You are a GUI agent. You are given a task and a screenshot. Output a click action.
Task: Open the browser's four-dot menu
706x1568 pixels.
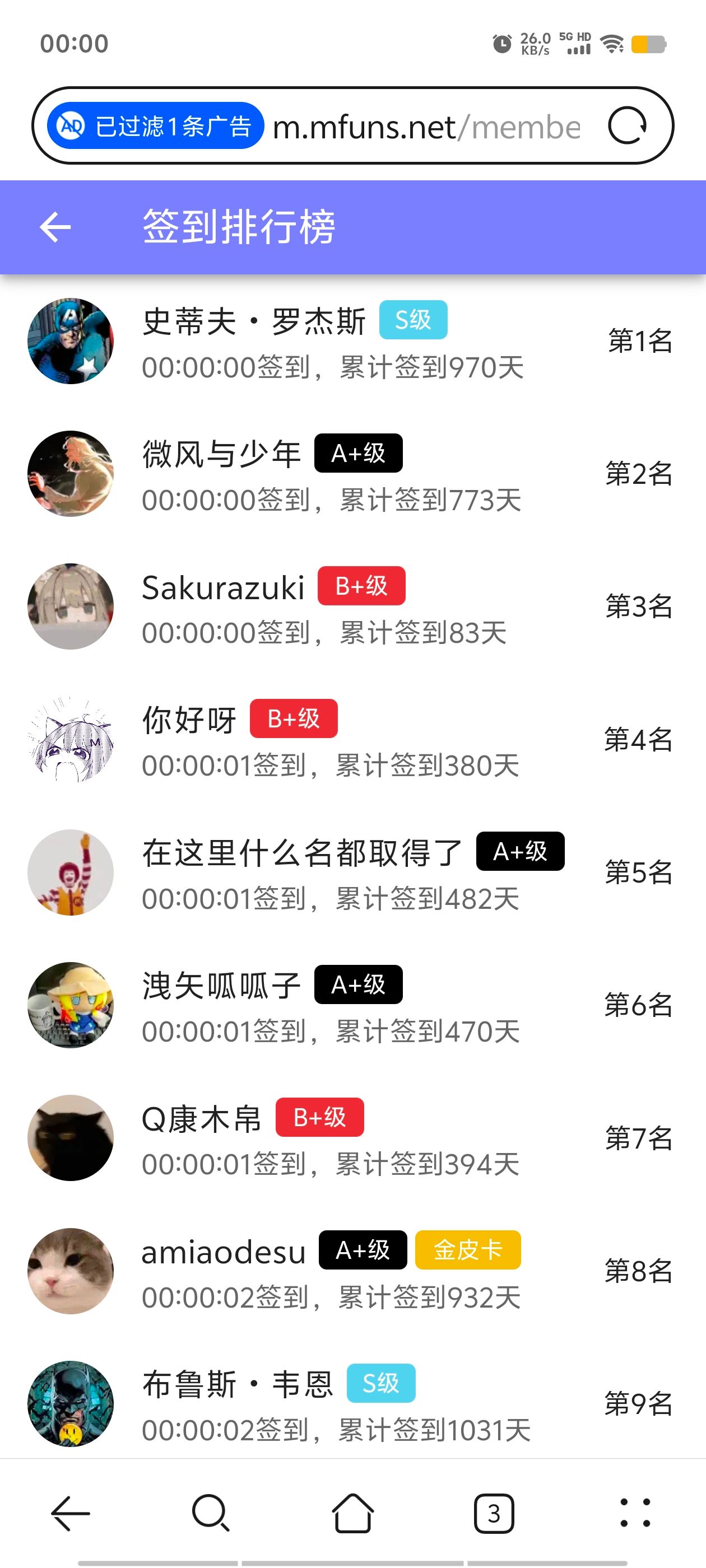click(635, 1513)
